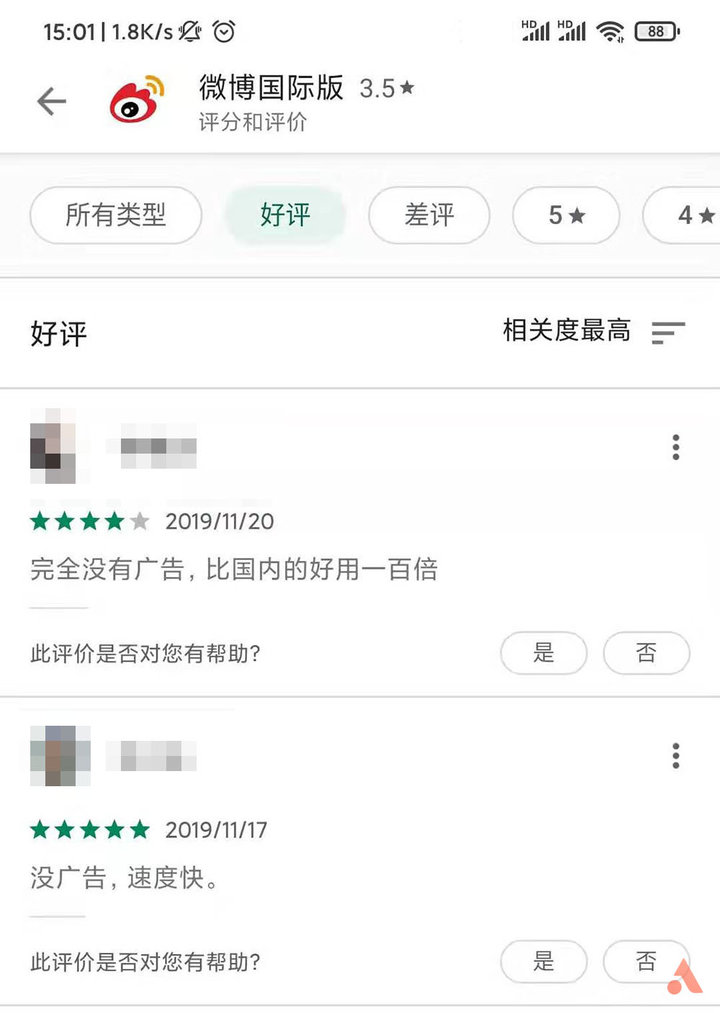Image resolution: width=720 pixels, height=1013 pixels.
Task: Open overflow menu on the second review
Action: (x=675, y=757)
